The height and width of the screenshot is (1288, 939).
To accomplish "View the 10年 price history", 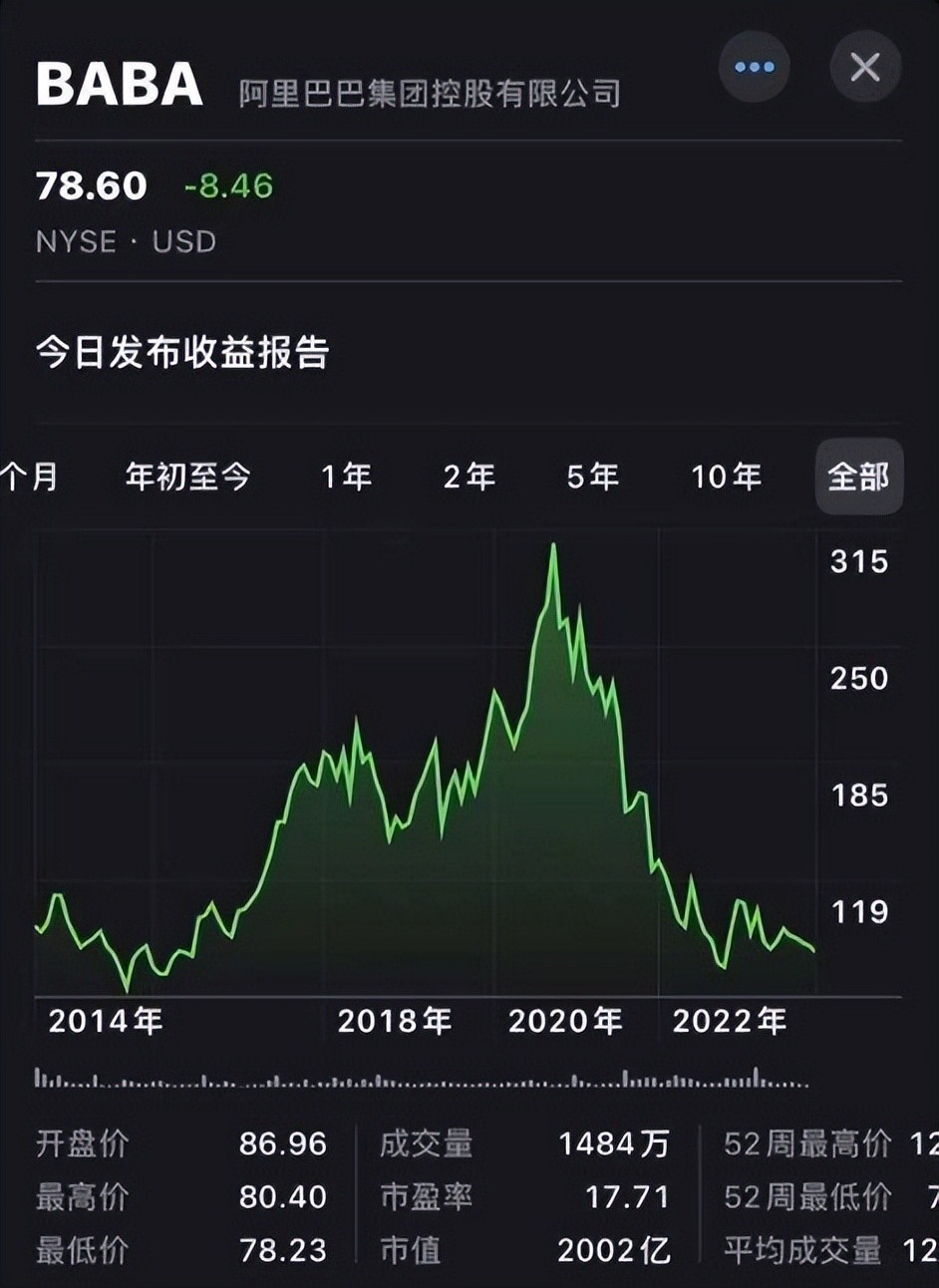I will coord(726,477).
